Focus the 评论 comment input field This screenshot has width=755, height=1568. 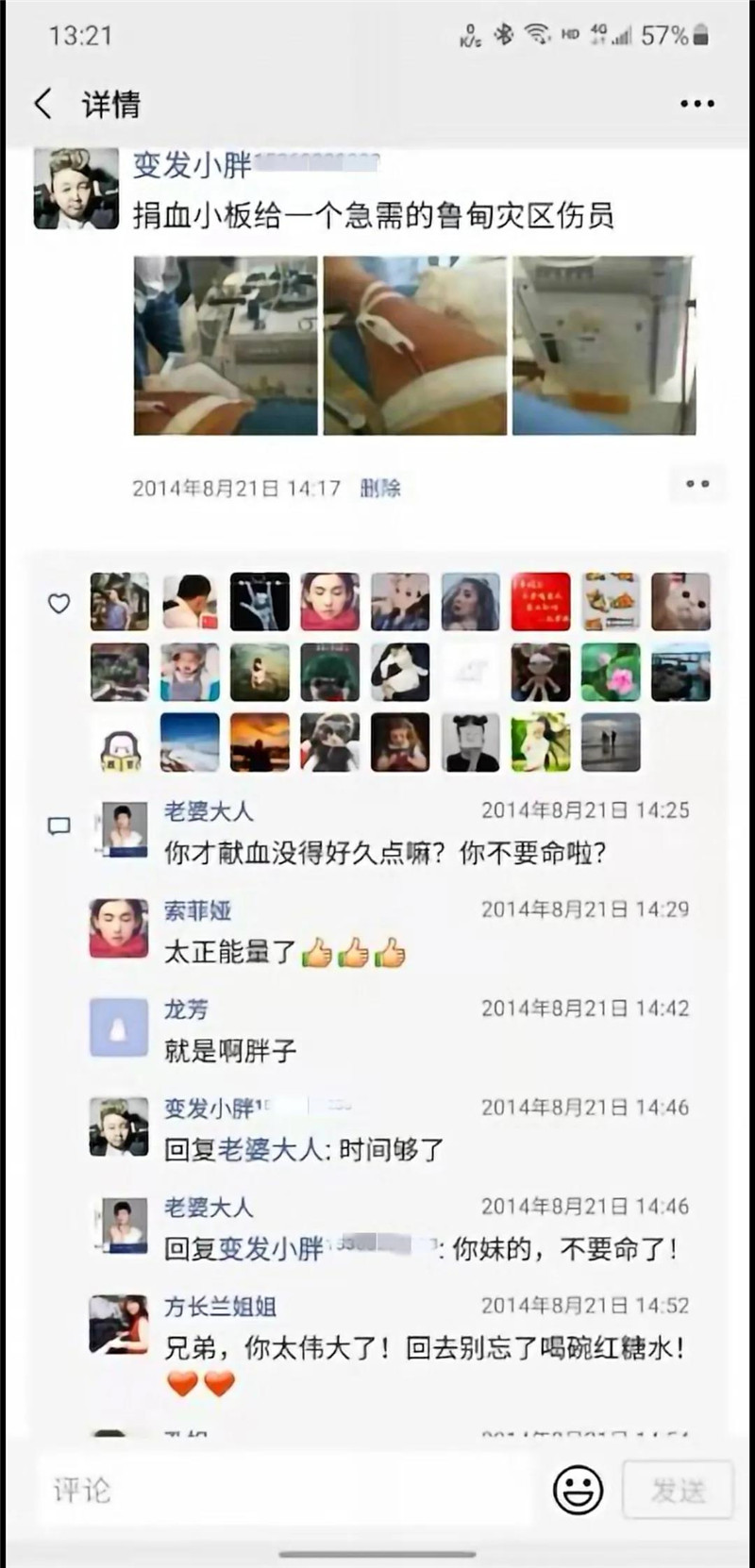283,1491
